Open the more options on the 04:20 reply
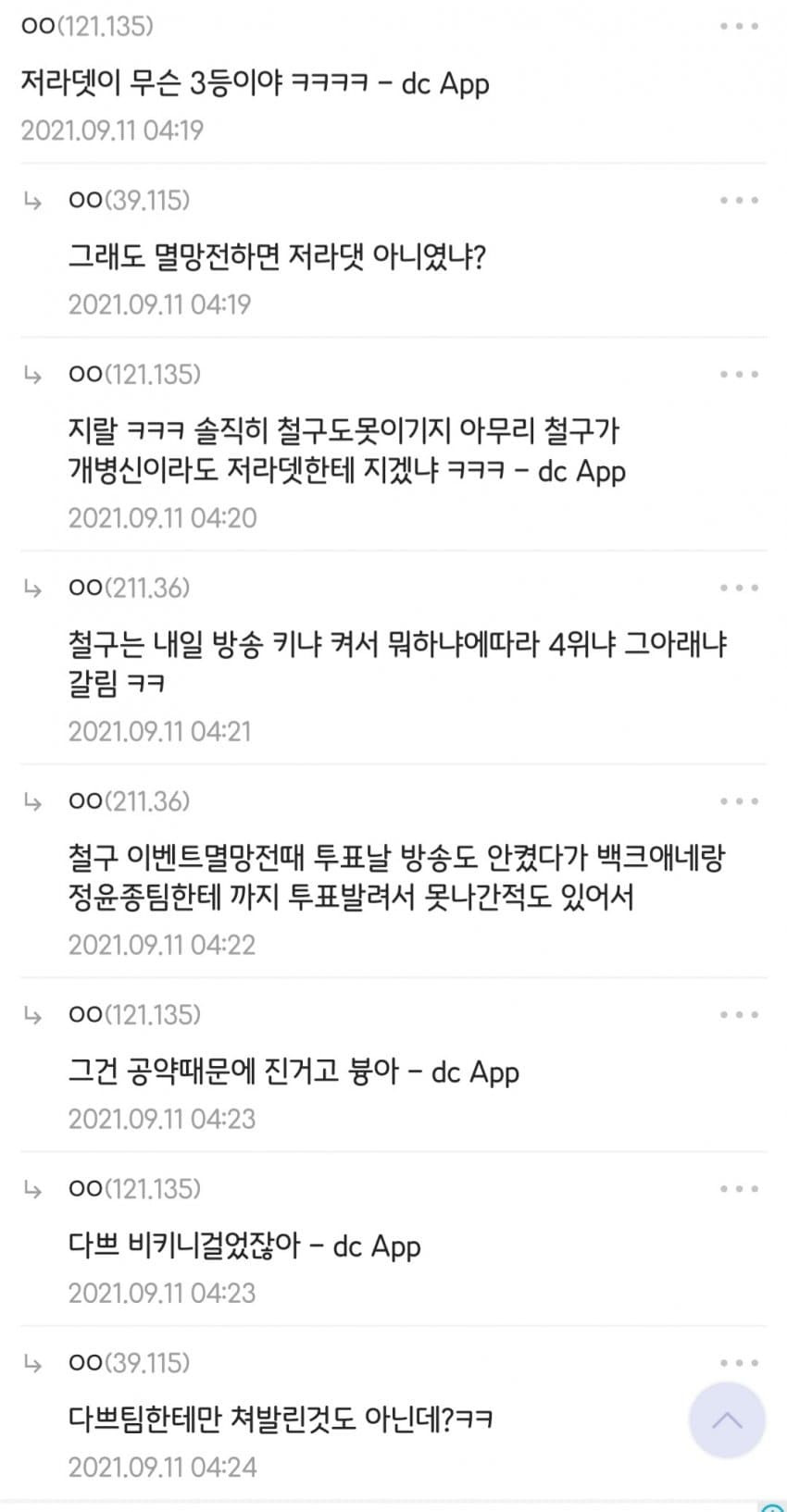Image resolution: width=787 pixels, height=1512 pixels. pyautogui.click(x=739, y=375)
